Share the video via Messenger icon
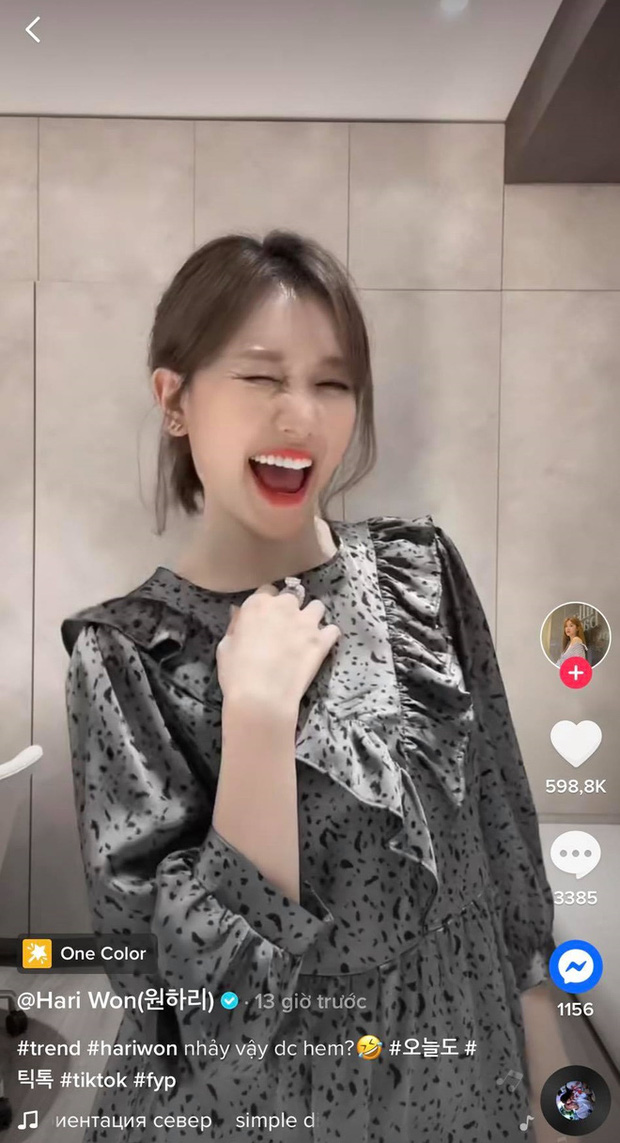The width and height of the screenshot is (620, 1143). pyautogui.click(x=576, y=966)
